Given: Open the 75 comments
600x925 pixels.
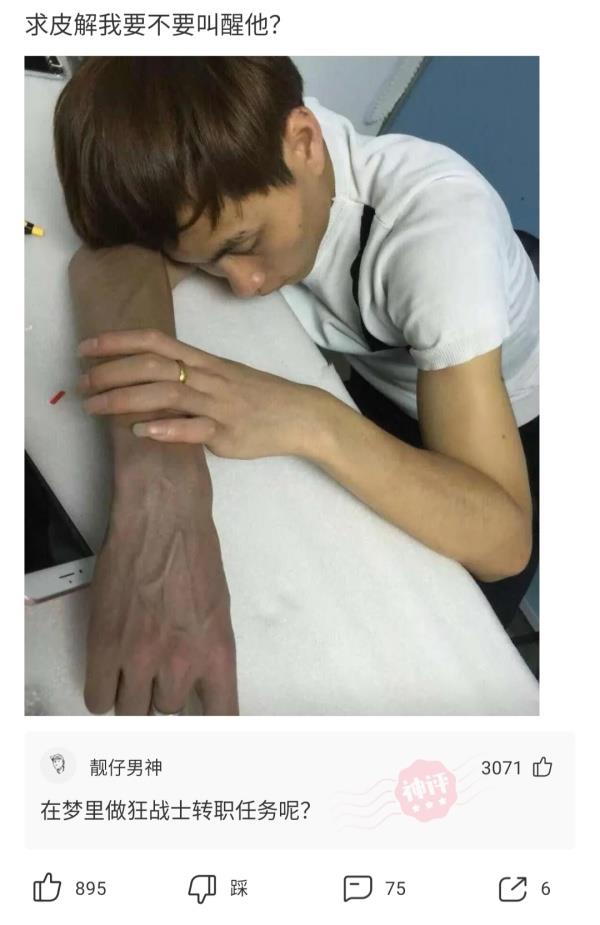Looking at the screenshot, I should coord(358,887).
